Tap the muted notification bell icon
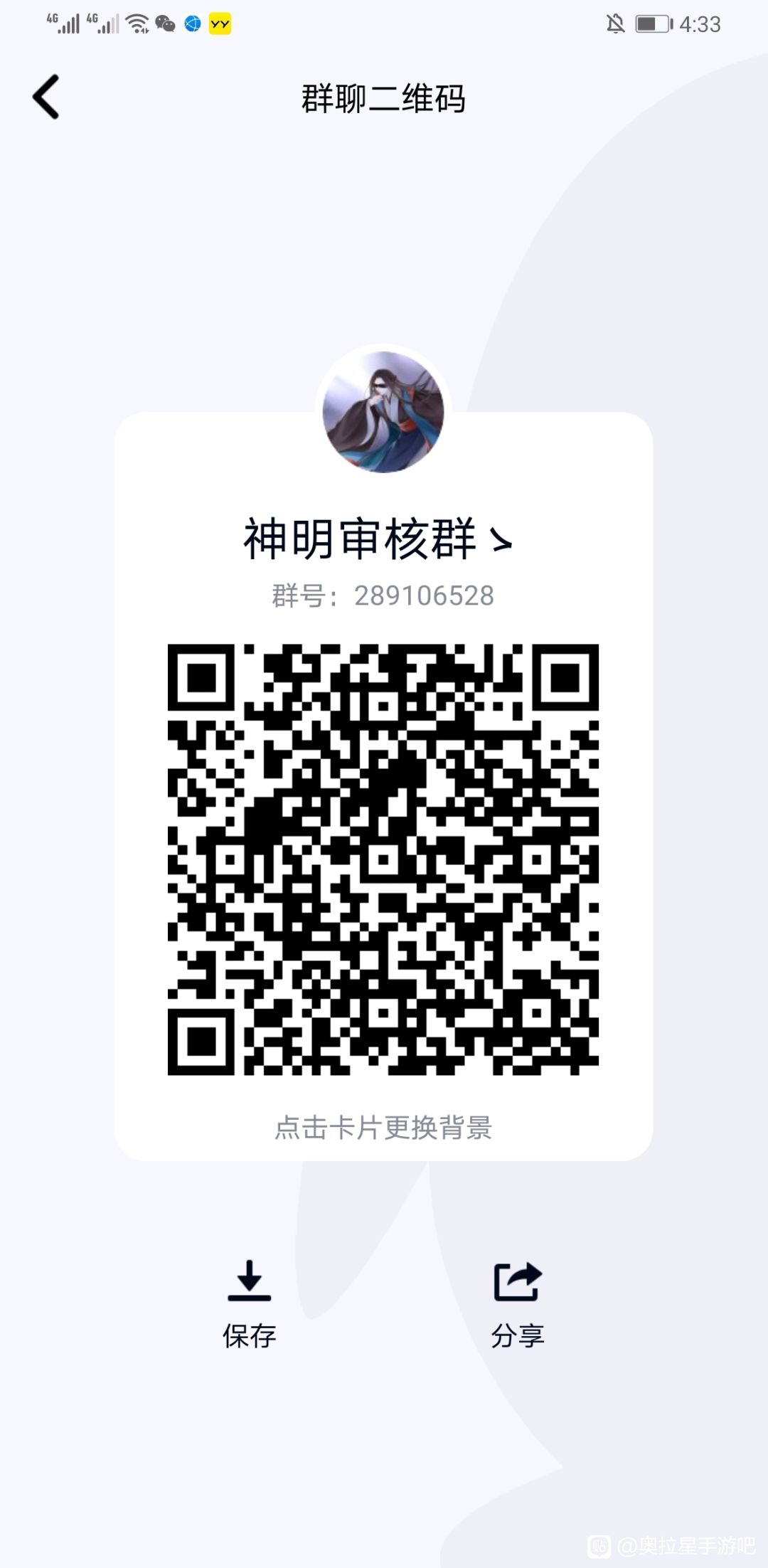Screen dimensions: 768x1568 tap(613, 23)
